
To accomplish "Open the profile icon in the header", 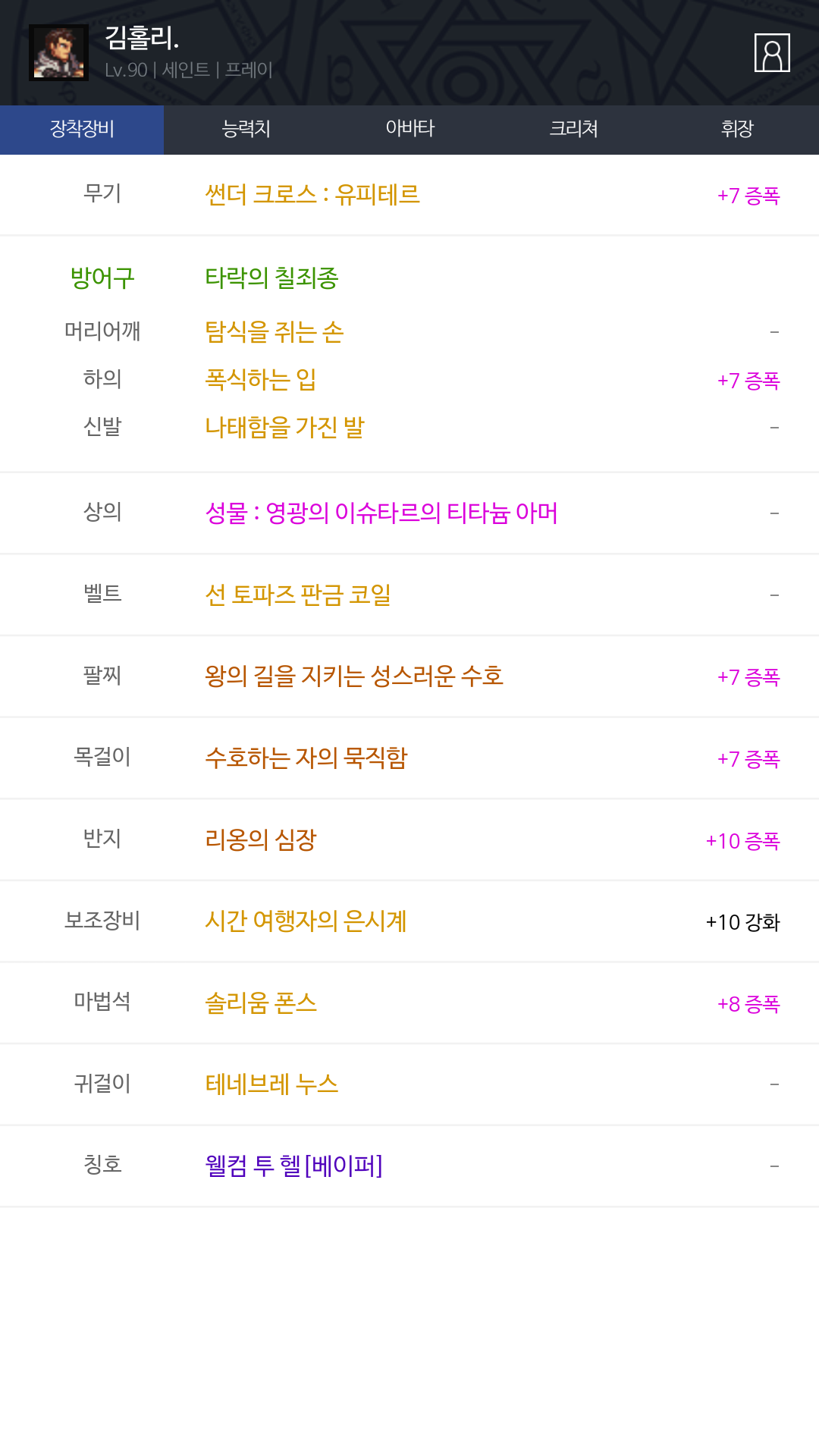I will click(772, 52).
